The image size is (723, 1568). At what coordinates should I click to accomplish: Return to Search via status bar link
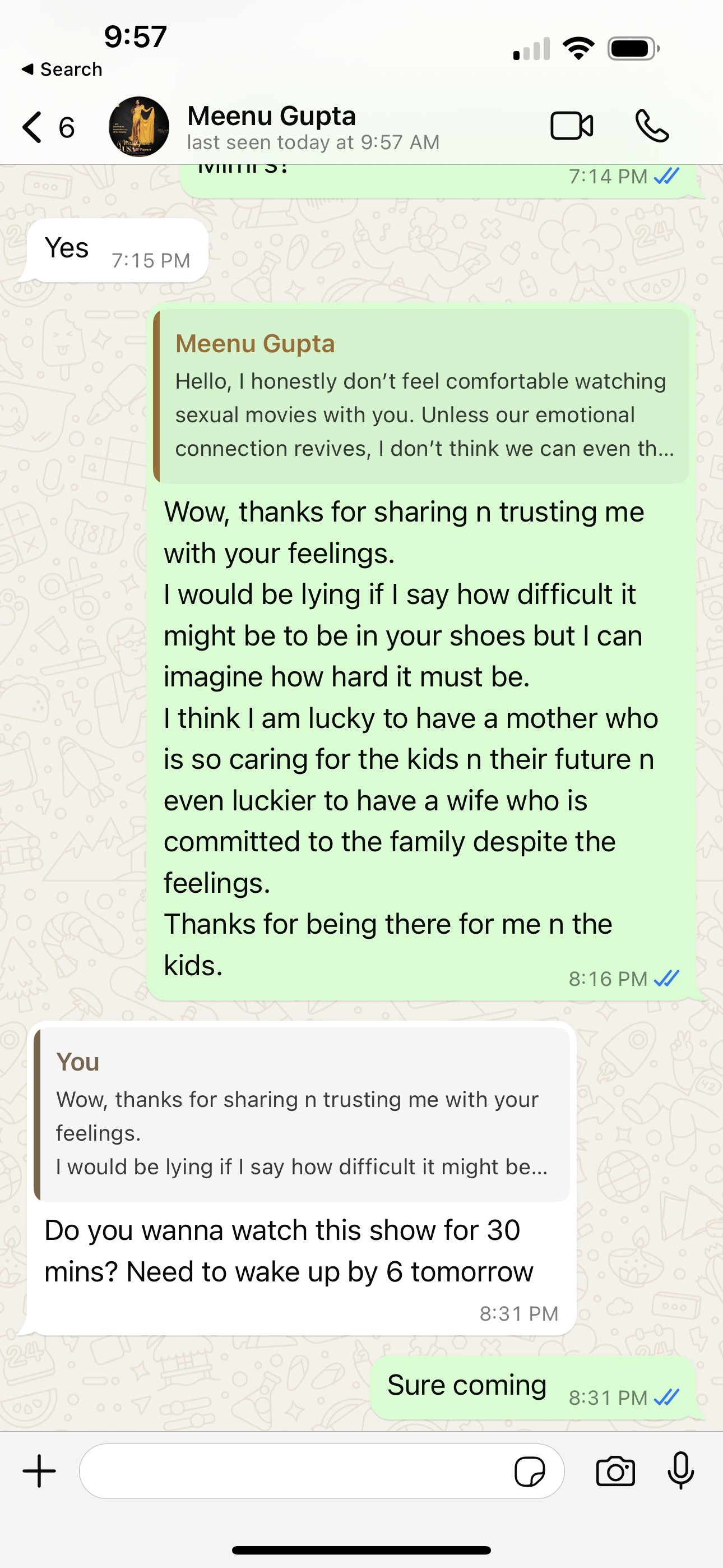(62, 70)
